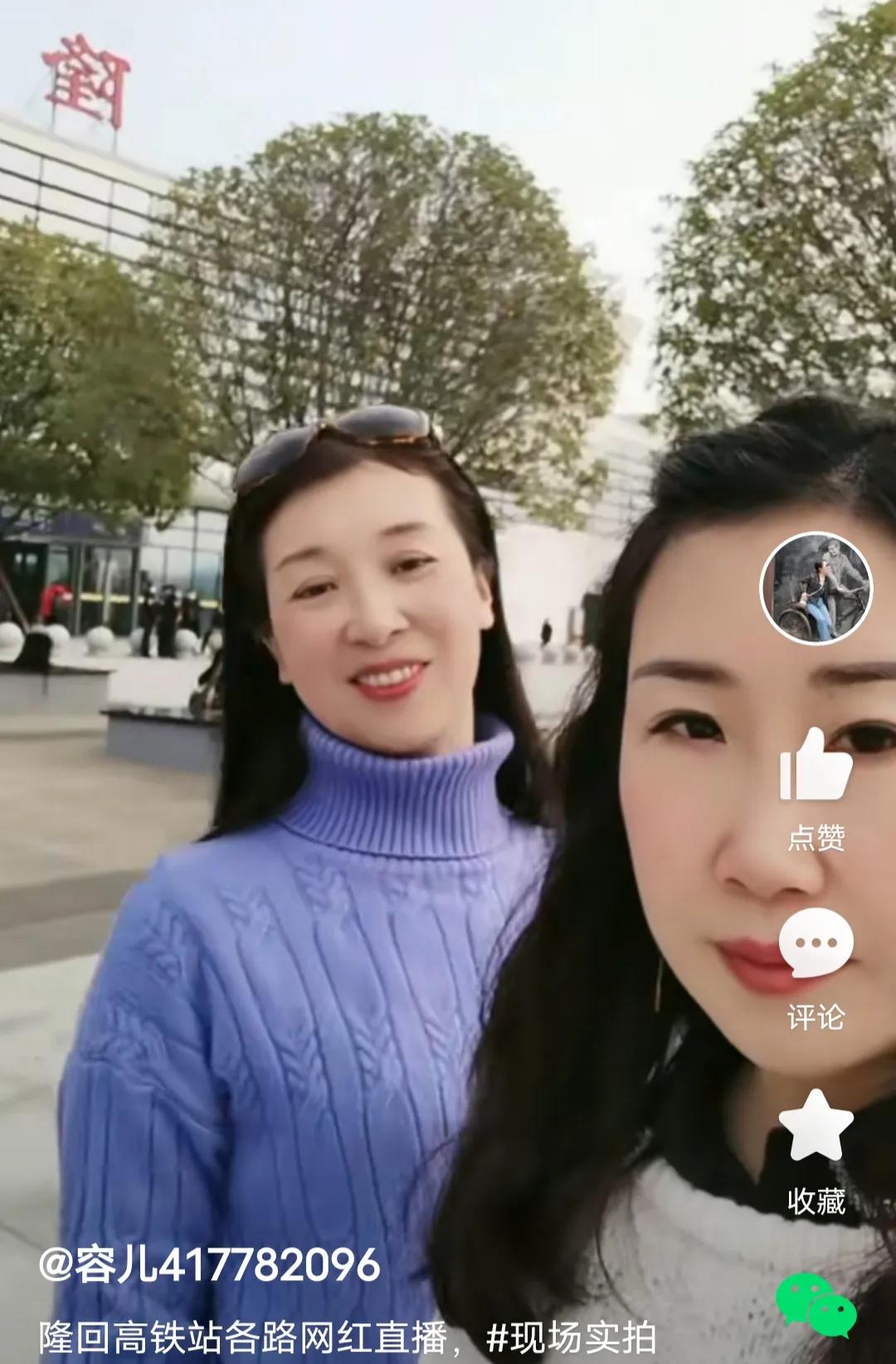Viewport: 896px width, 1364px height.
Task: Open the #现场实拍 hashtag
Action: click(x=572, y=1337)
